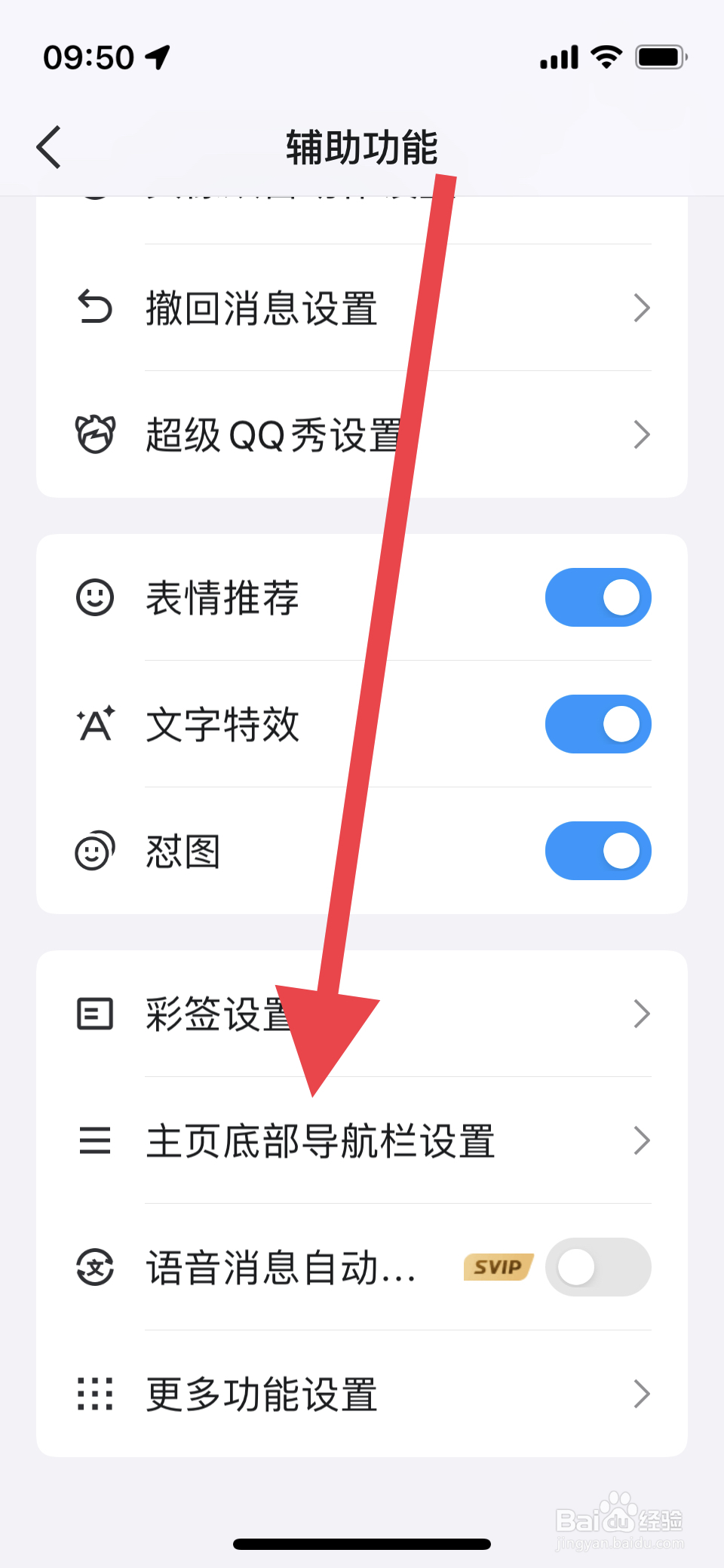Disable the 表情推荐 toggle
The height and width of the screenshot is (1568, 724).
[x=598, y=597]
